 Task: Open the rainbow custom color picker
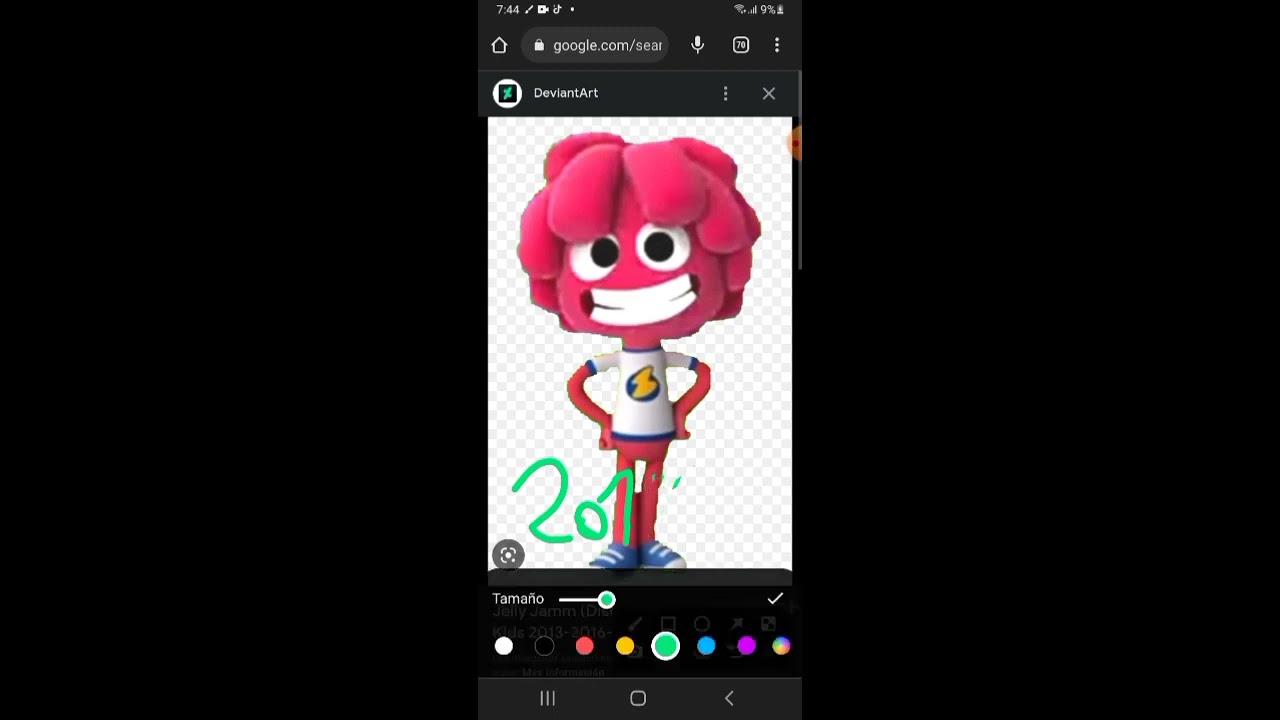click(781, 646)
